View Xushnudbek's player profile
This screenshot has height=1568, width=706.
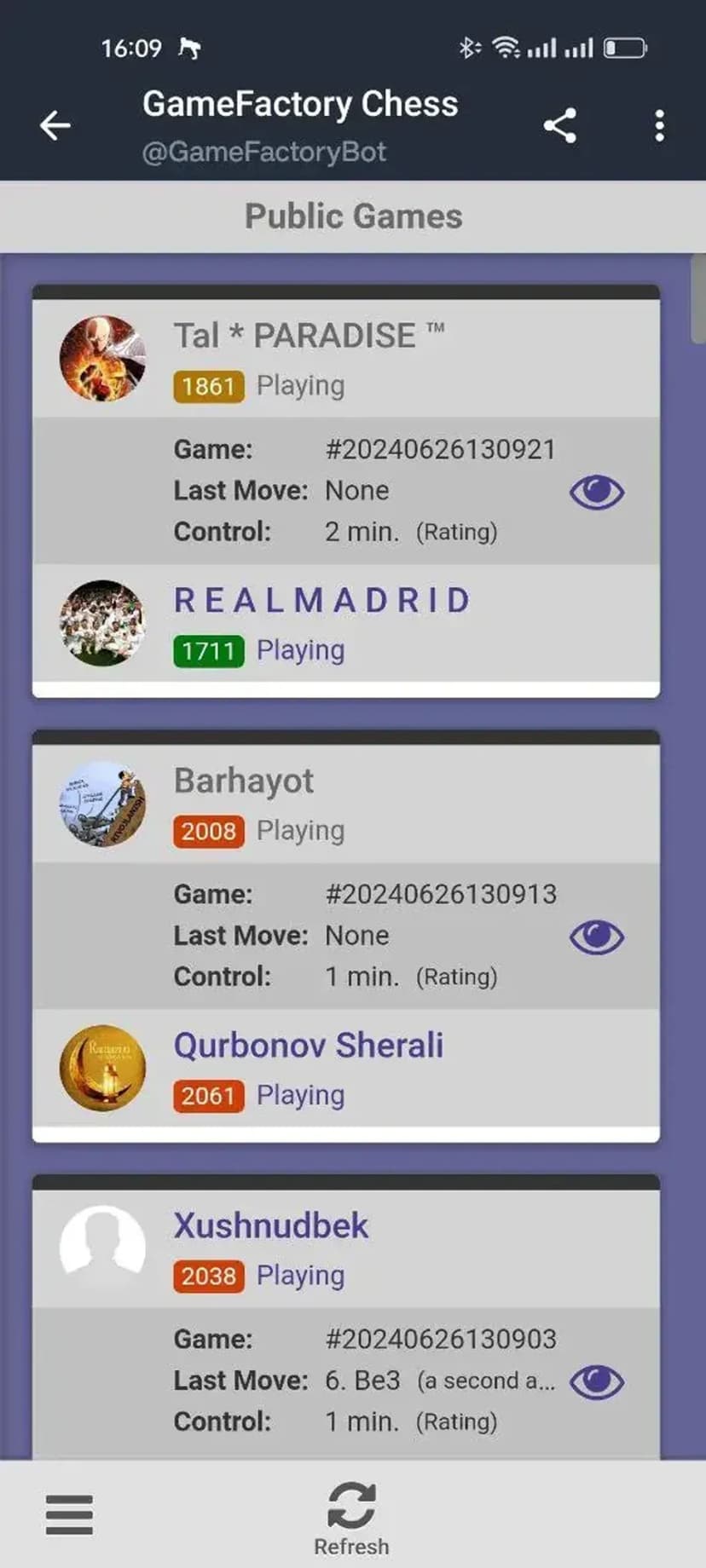pyautogui.click(x=271, y=1226)
